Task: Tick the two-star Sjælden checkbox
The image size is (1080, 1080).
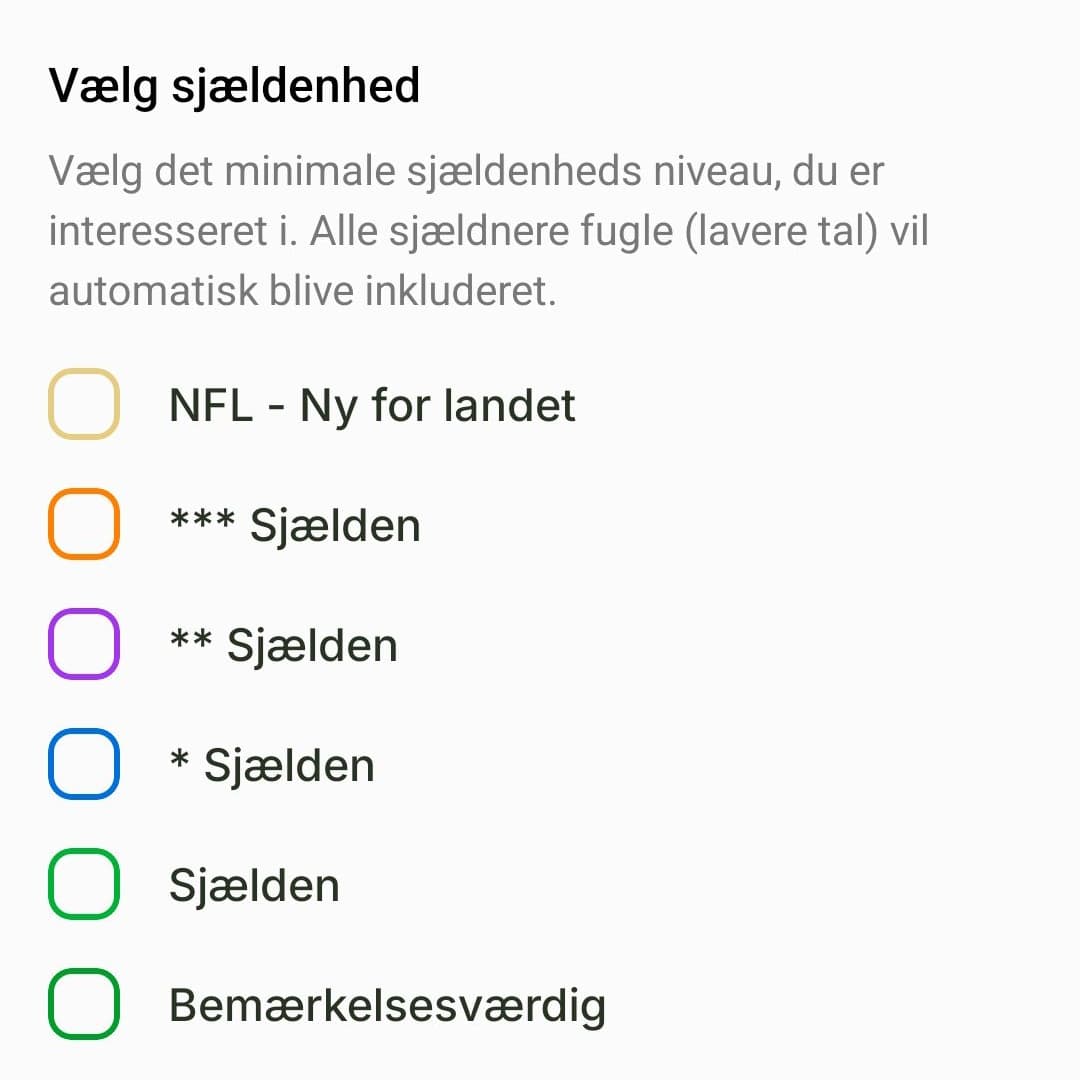Action: (84, 644)
